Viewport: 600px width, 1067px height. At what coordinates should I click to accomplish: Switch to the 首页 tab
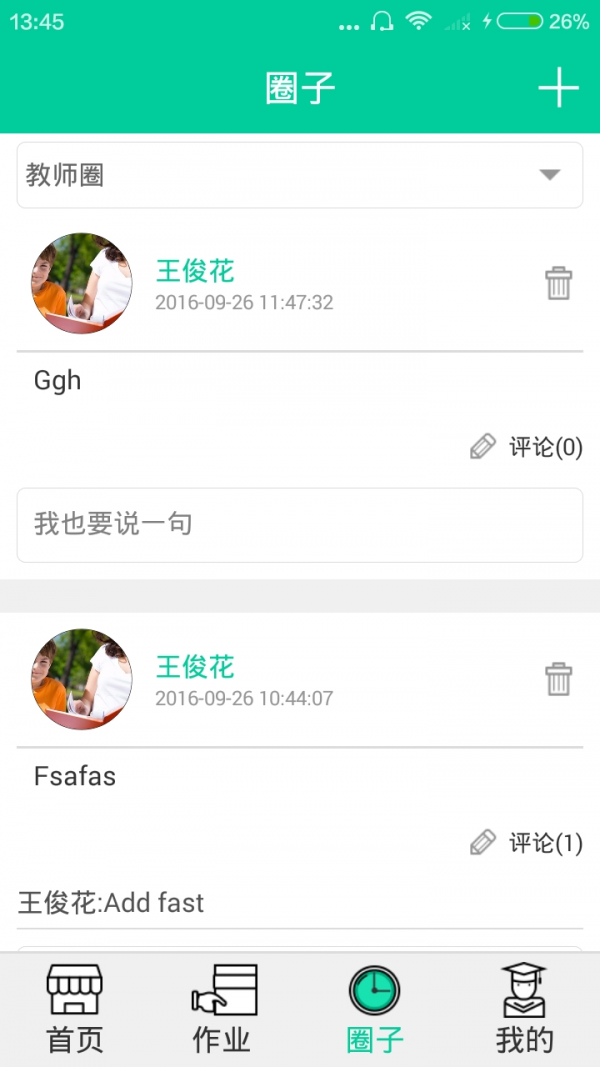tap(75, 1010)
